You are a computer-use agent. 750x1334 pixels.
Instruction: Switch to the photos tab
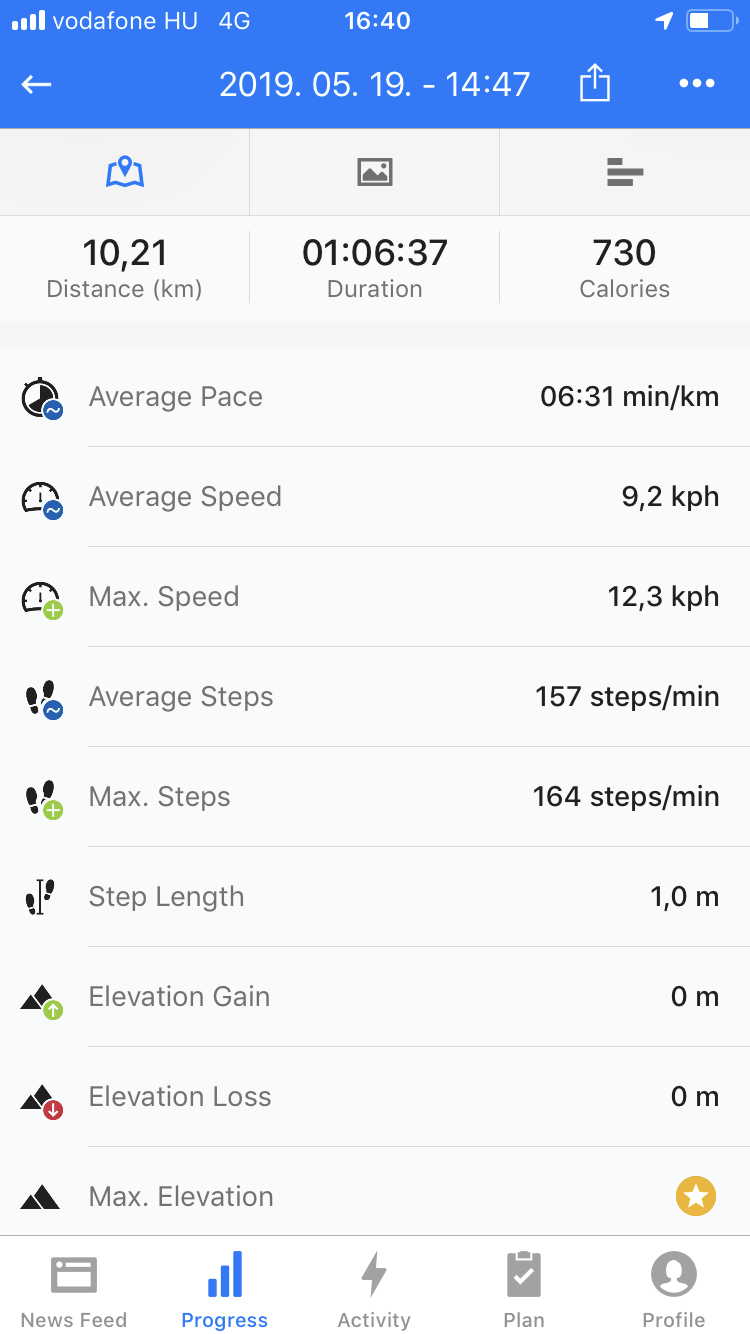pyautogui.click(x=375, y=172)
